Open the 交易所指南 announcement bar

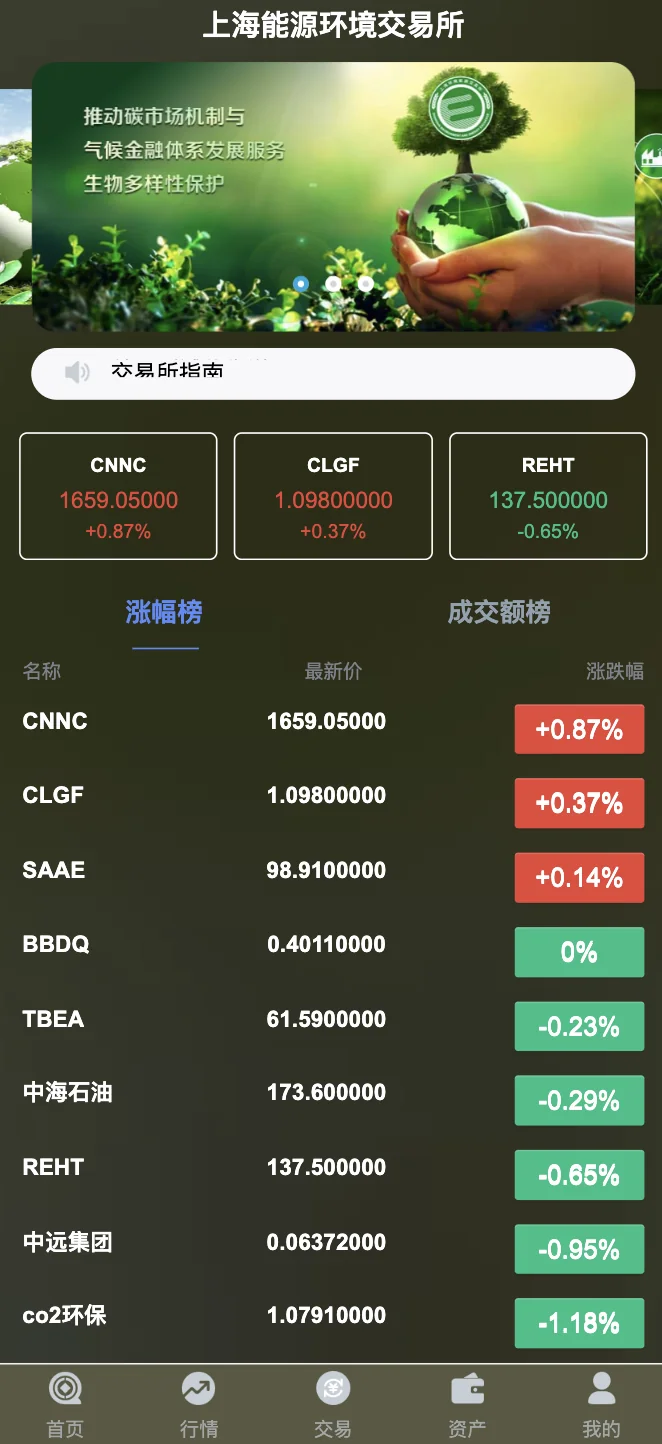coord(333,373)
